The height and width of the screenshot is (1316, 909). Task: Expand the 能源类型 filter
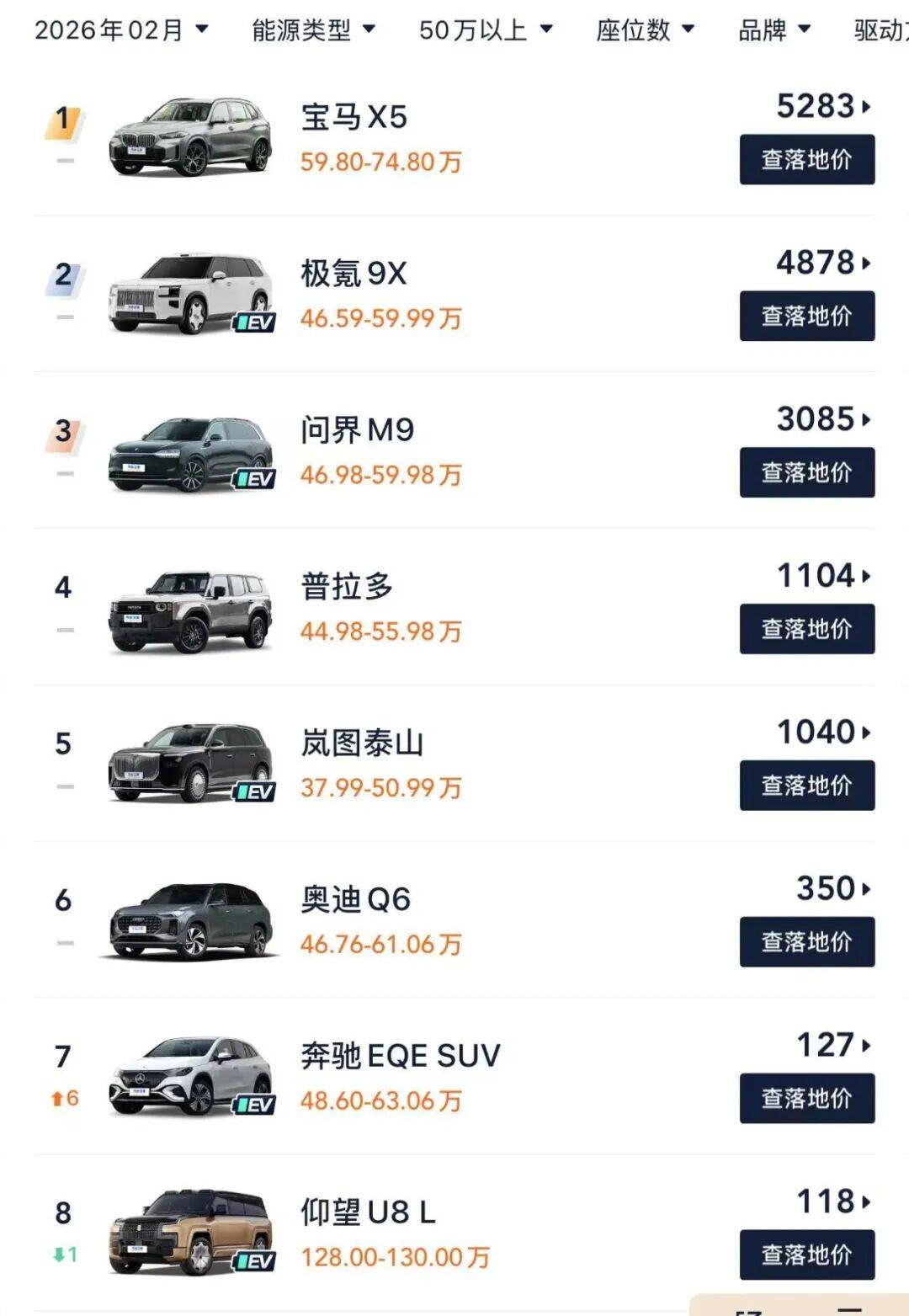click(313, 30)
